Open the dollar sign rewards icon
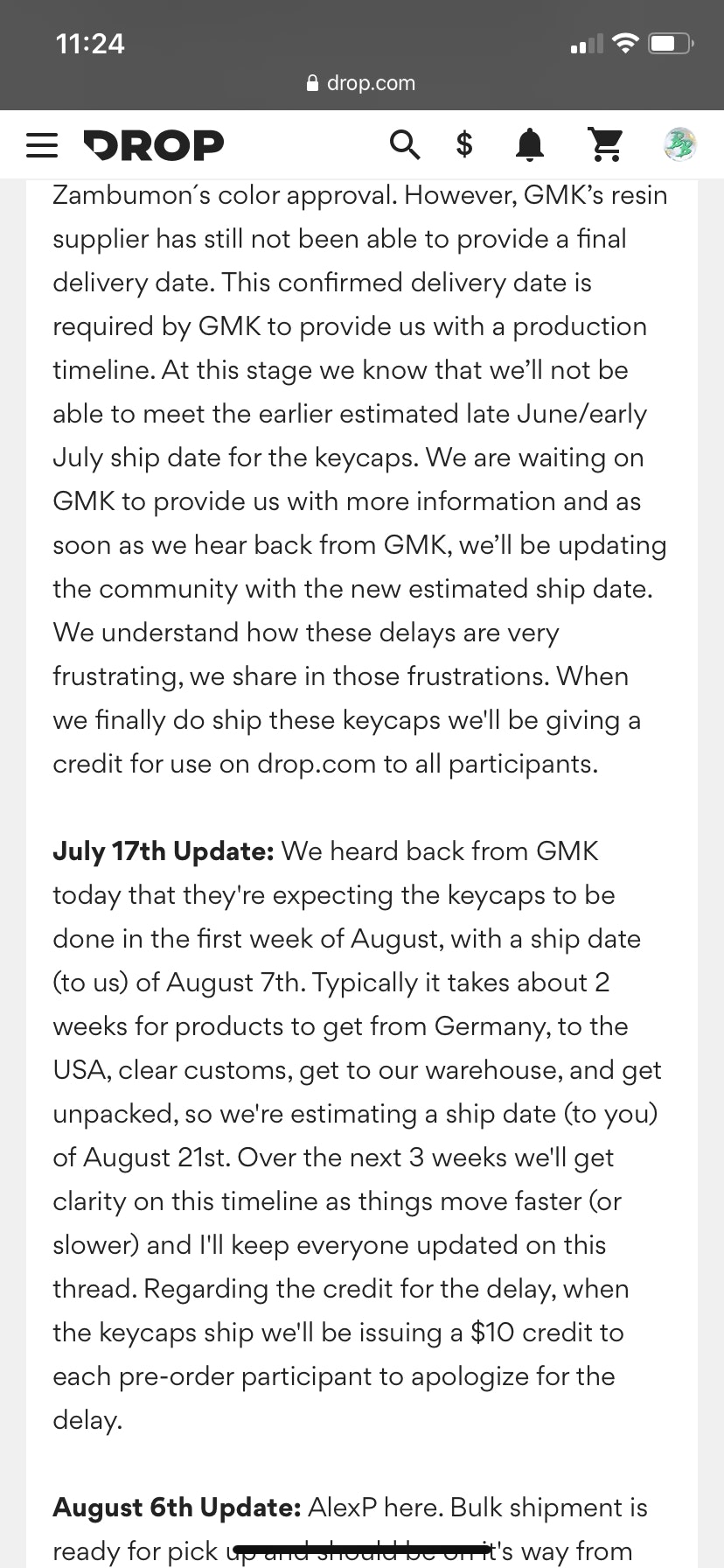724x1568 pixels. [465, 143]
